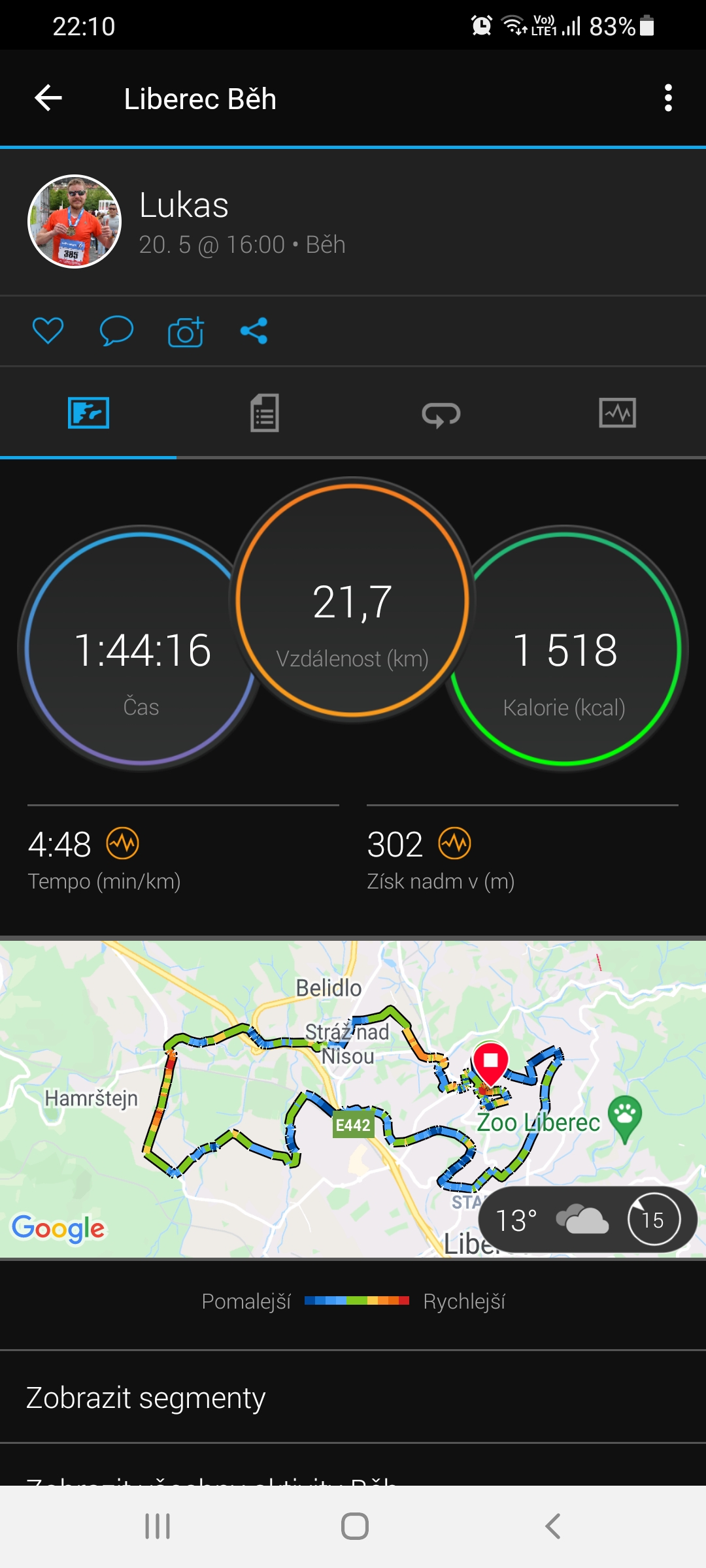Add a photo with the camera icon
The height and width of the screenshot is (1568, 706).
pos(186,331)
